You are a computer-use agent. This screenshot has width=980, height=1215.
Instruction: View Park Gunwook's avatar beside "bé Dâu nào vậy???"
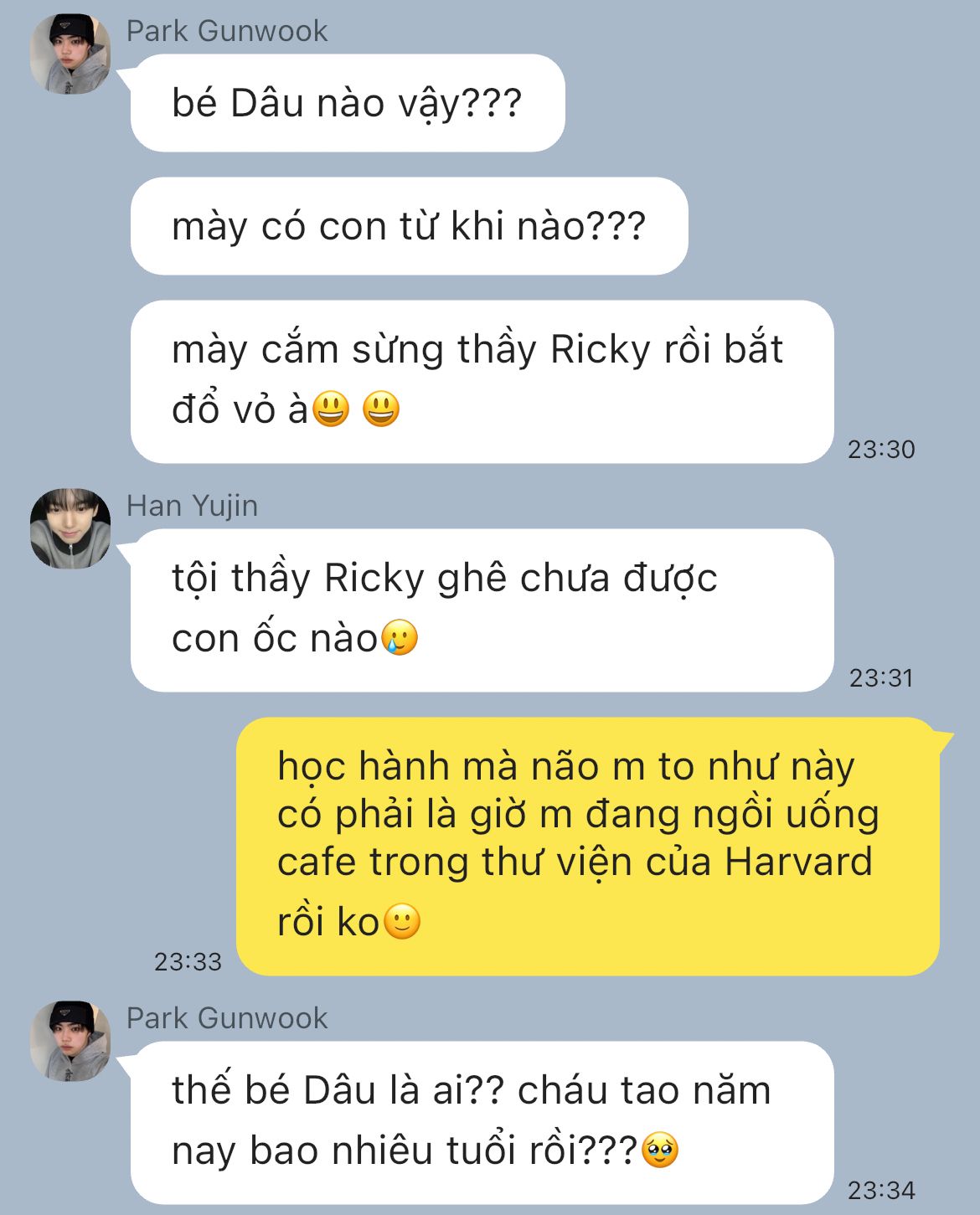(70, 54)
